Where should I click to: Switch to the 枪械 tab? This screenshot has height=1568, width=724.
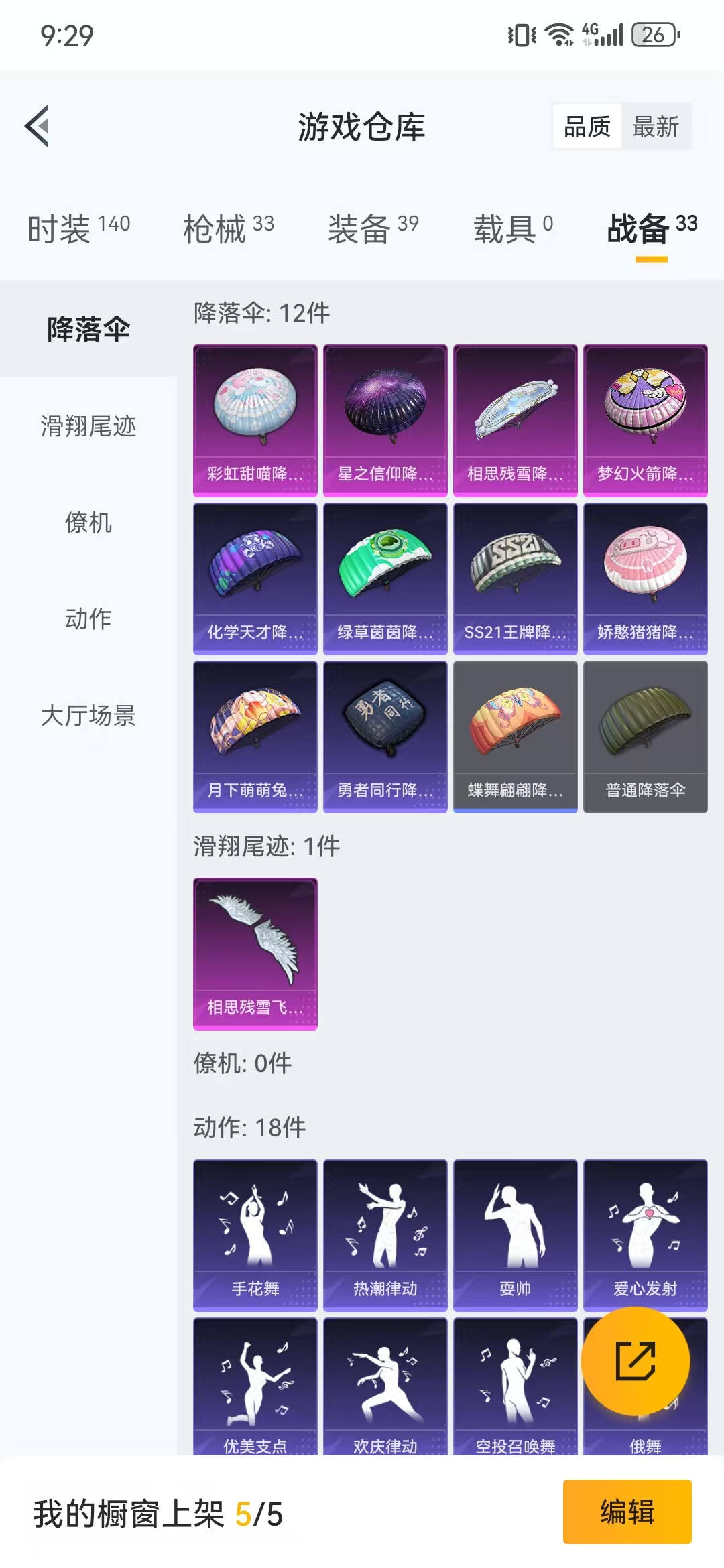(229, 228)
